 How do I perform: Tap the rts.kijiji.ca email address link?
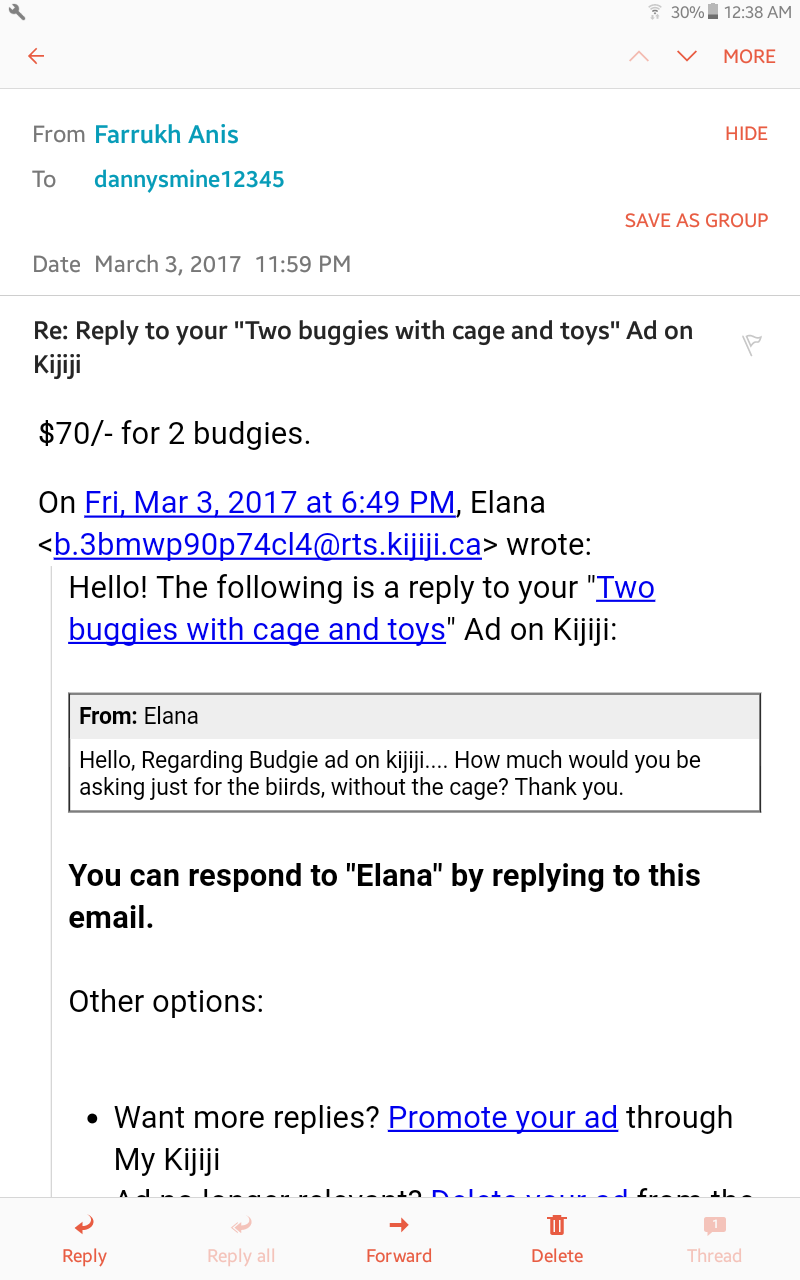click(268, 545)
